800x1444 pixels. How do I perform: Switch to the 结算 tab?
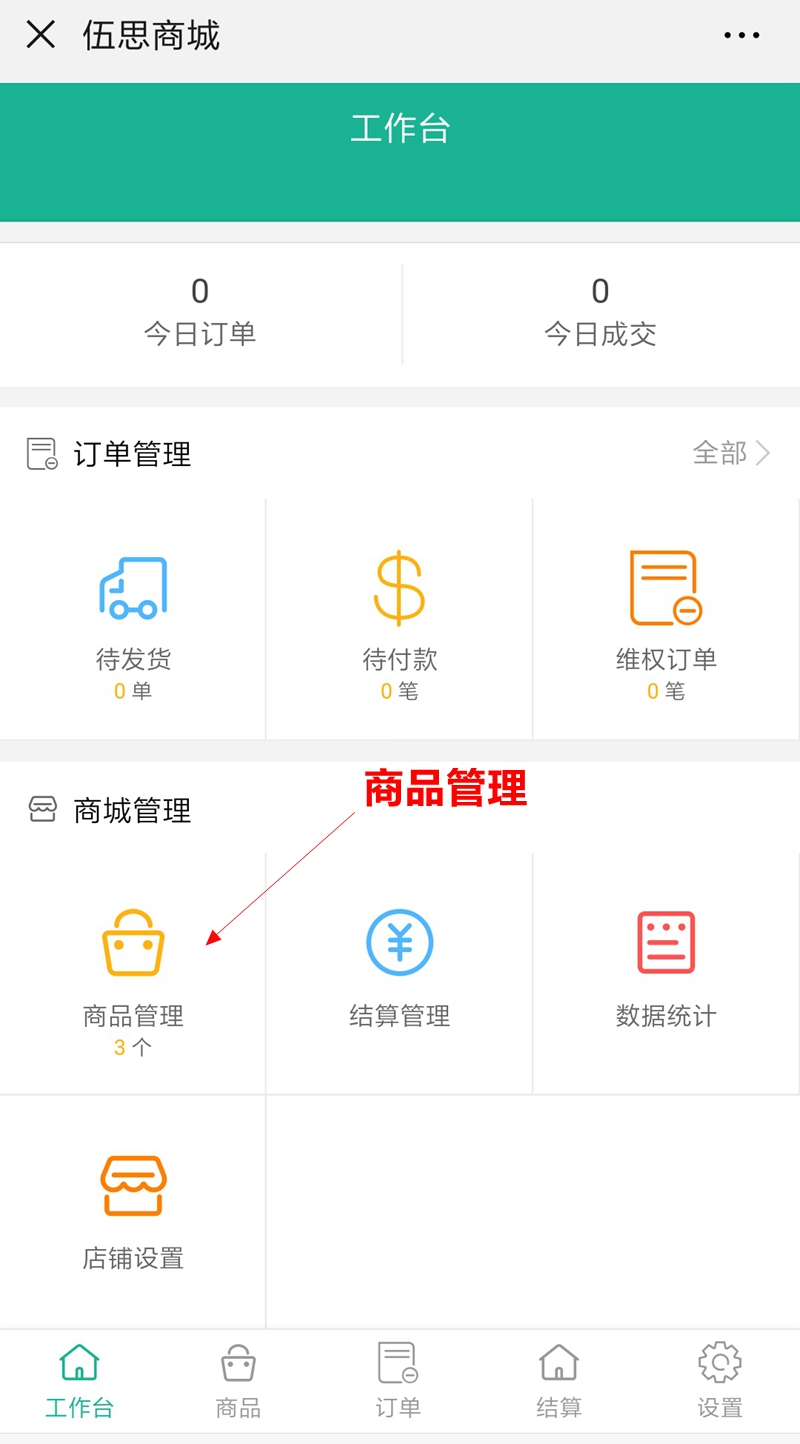click(559, 1381)
